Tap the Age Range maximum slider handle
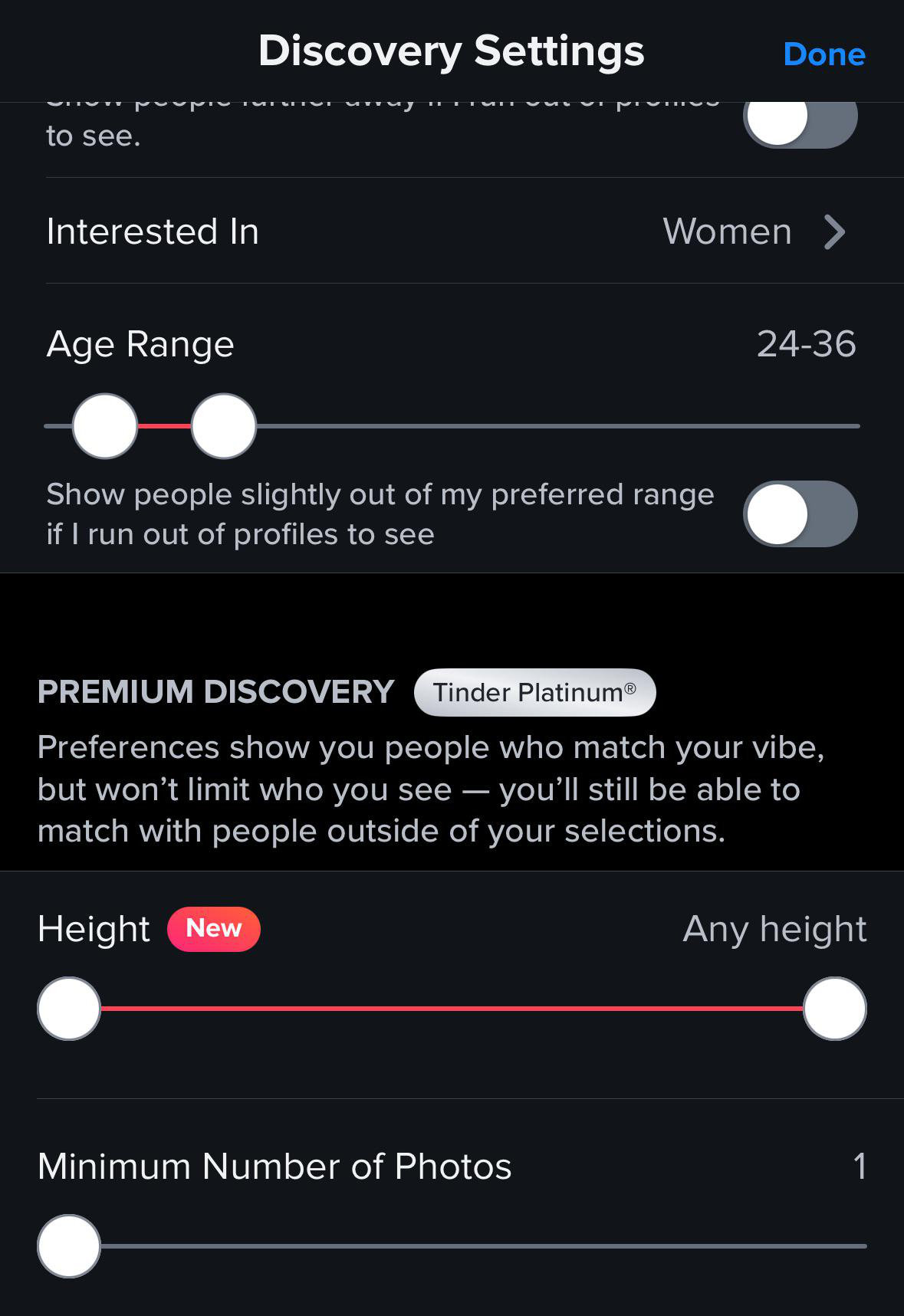The height and width of the screenshot is (1316, 904). (223, 426)
